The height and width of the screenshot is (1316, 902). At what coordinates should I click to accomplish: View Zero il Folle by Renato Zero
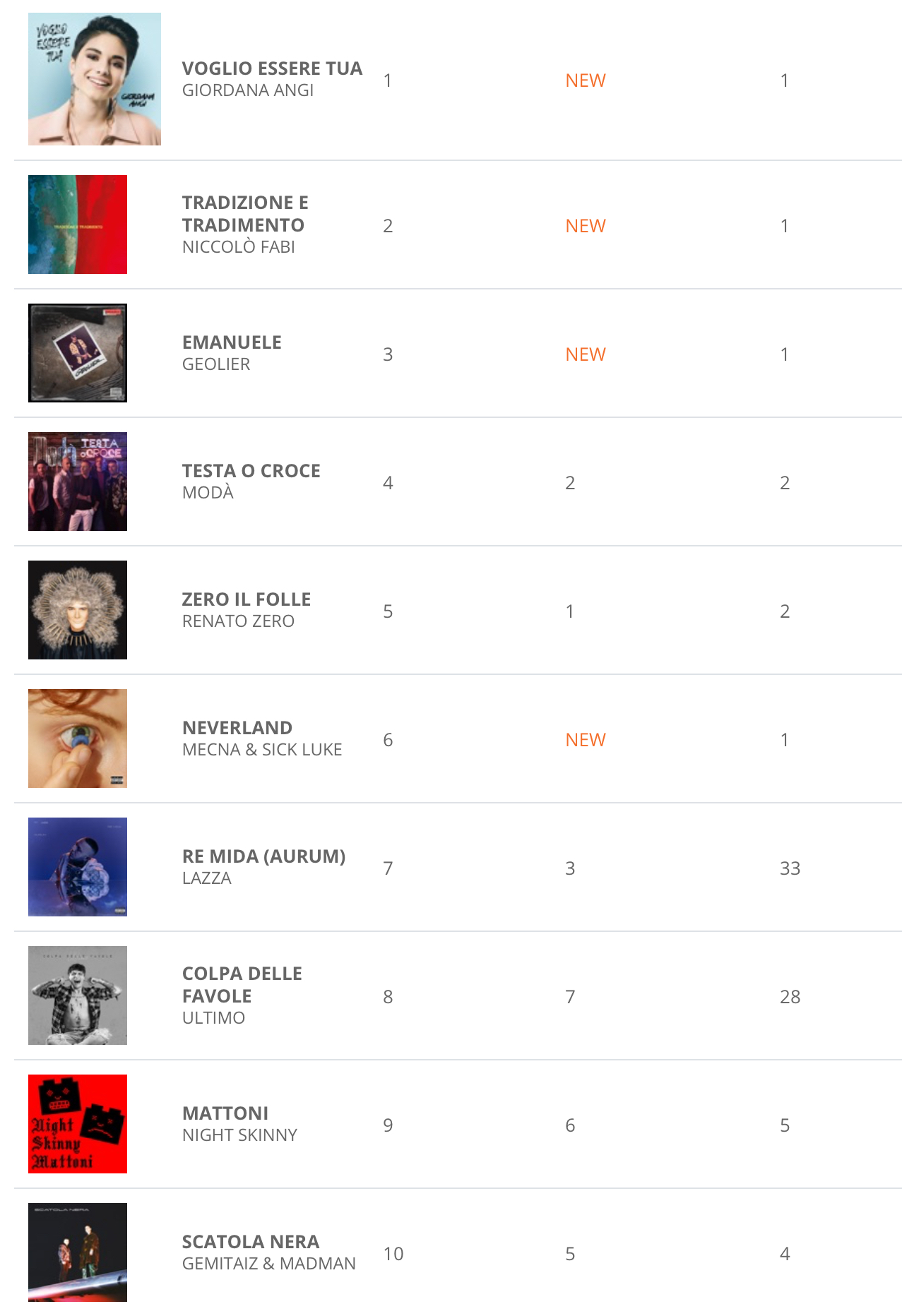[246, 599]
